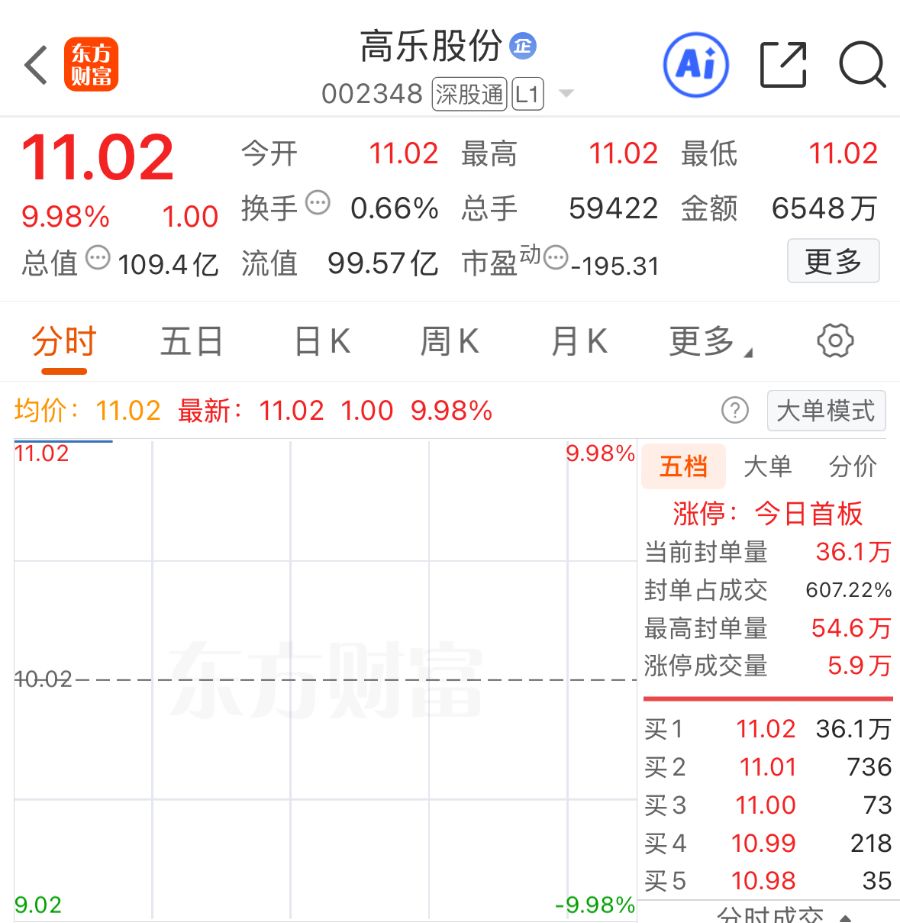The image size is (900, 923).
Task: Tap the info icon next to 总值
Action: [x=98, y=257]
